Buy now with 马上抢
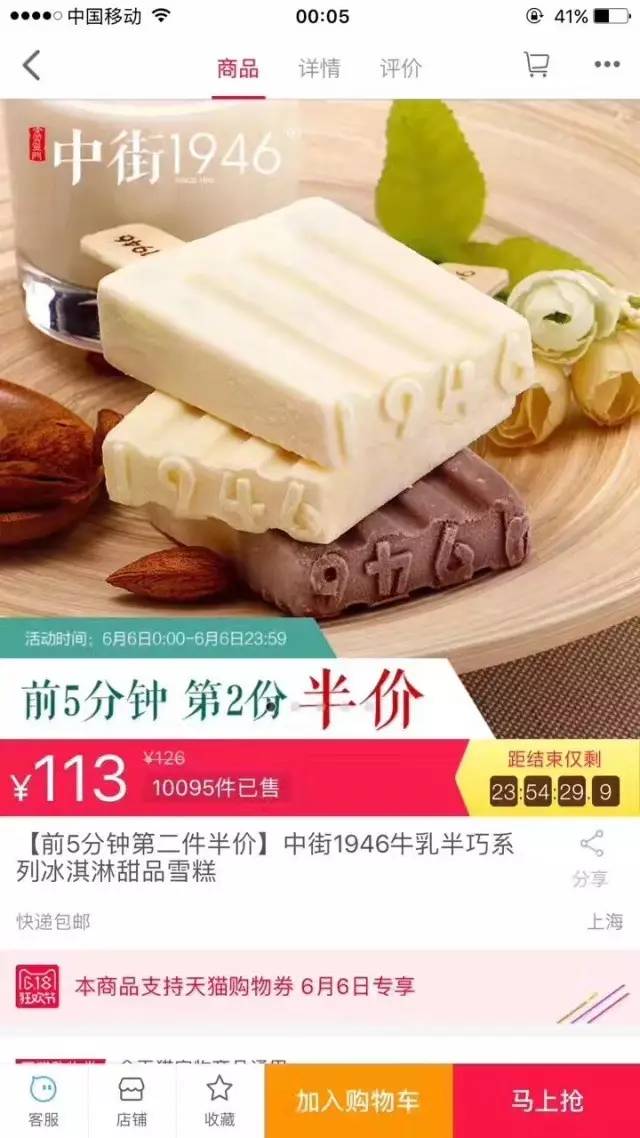640x1138 pixels. [x=546, y=1101]
